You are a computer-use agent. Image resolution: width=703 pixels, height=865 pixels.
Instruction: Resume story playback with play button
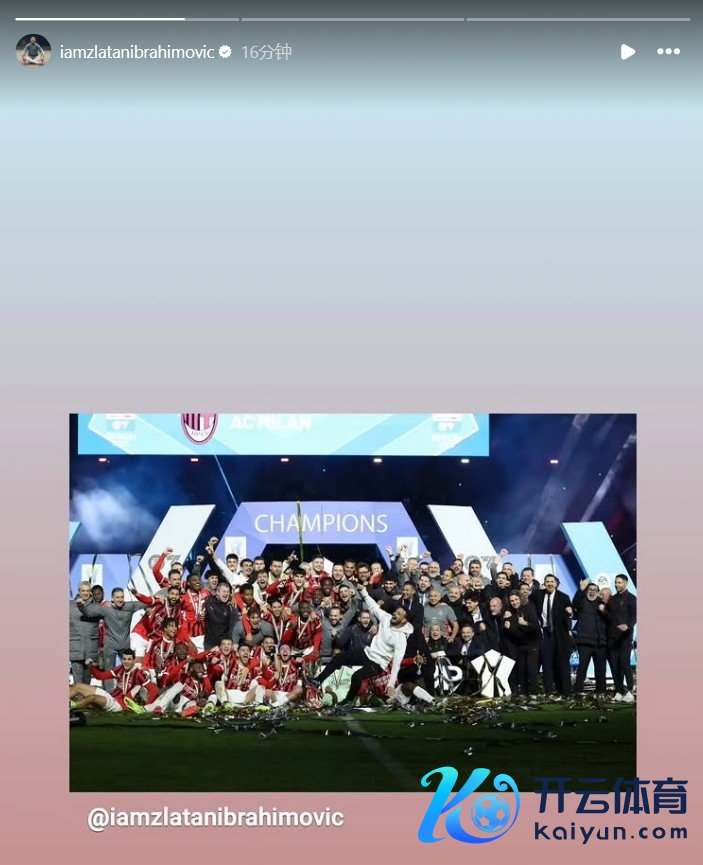tap(627, 52)
